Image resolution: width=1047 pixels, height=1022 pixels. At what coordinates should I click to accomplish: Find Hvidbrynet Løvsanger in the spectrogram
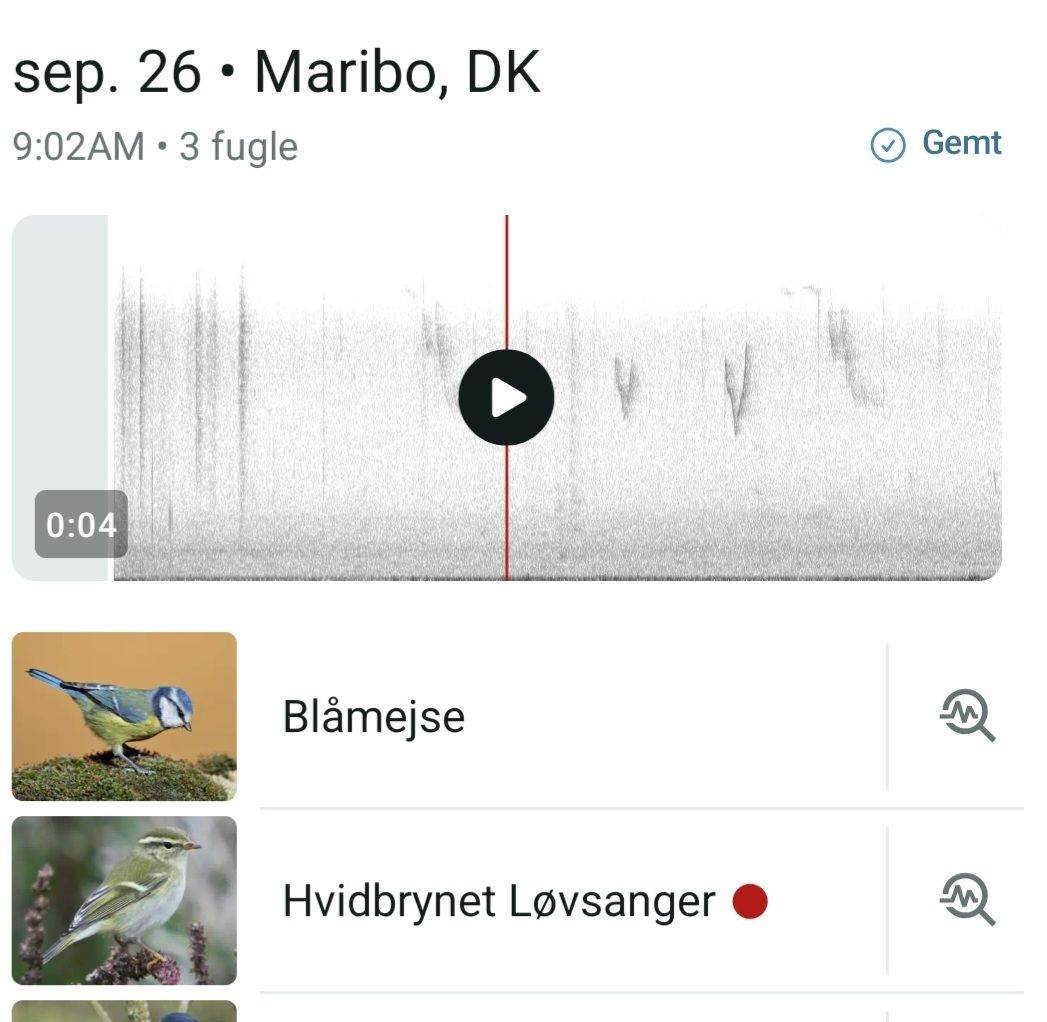[967, 900]
